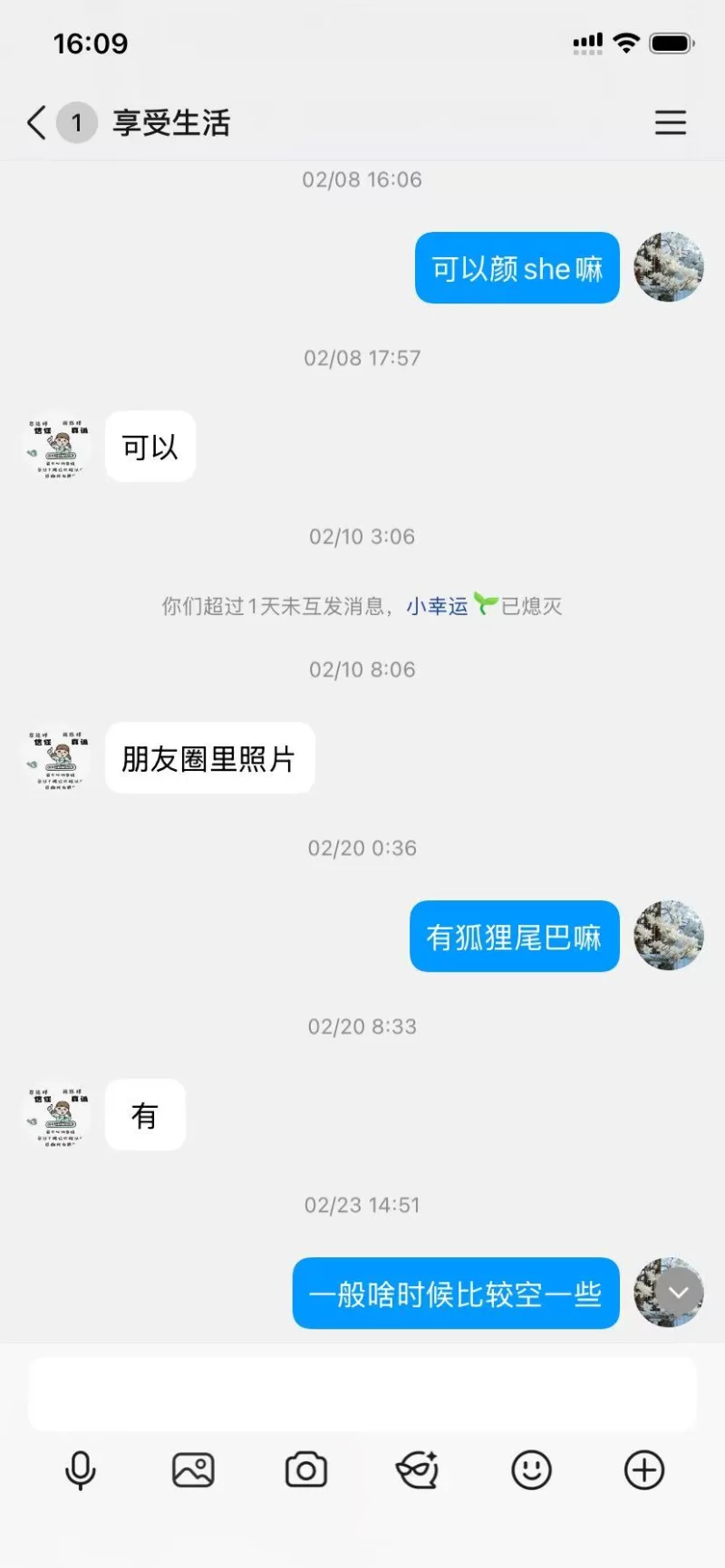The height and width of the screenshot is (1568, 725).
Task: Launch the camera to take a photo
Action: (306, 1469)
